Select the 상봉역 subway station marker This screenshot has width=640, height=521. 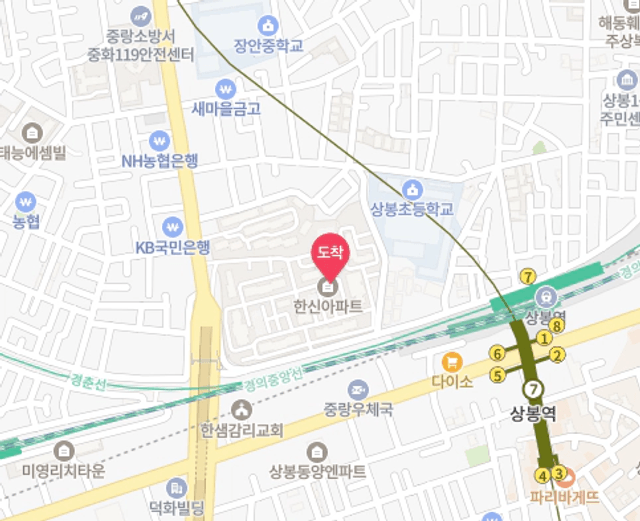[535, 389]
